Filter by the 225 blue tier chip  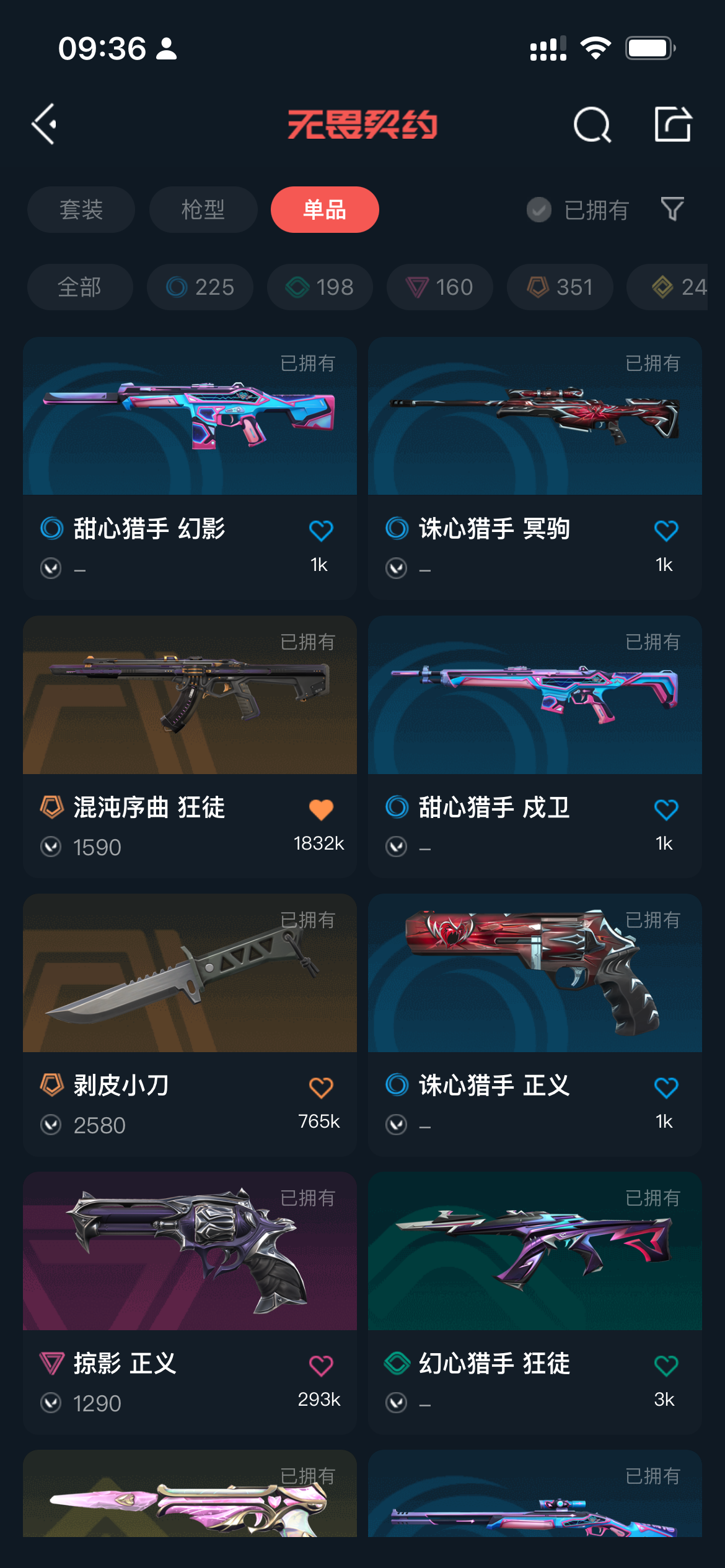pyautogui.click(x=200, y=287)
